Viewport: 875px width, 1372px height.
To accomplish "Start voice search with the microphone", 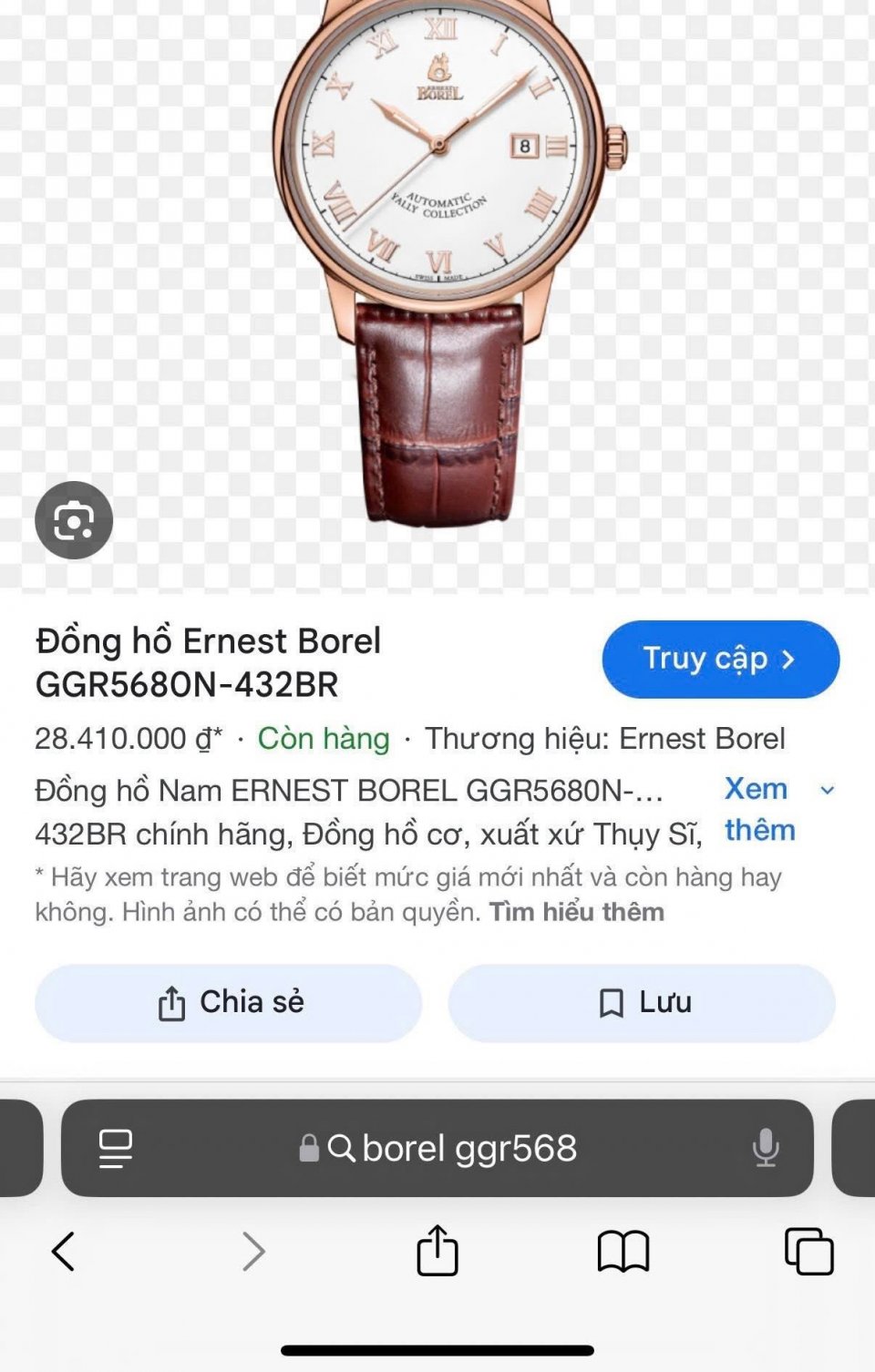I will [x=766, y=1148].
